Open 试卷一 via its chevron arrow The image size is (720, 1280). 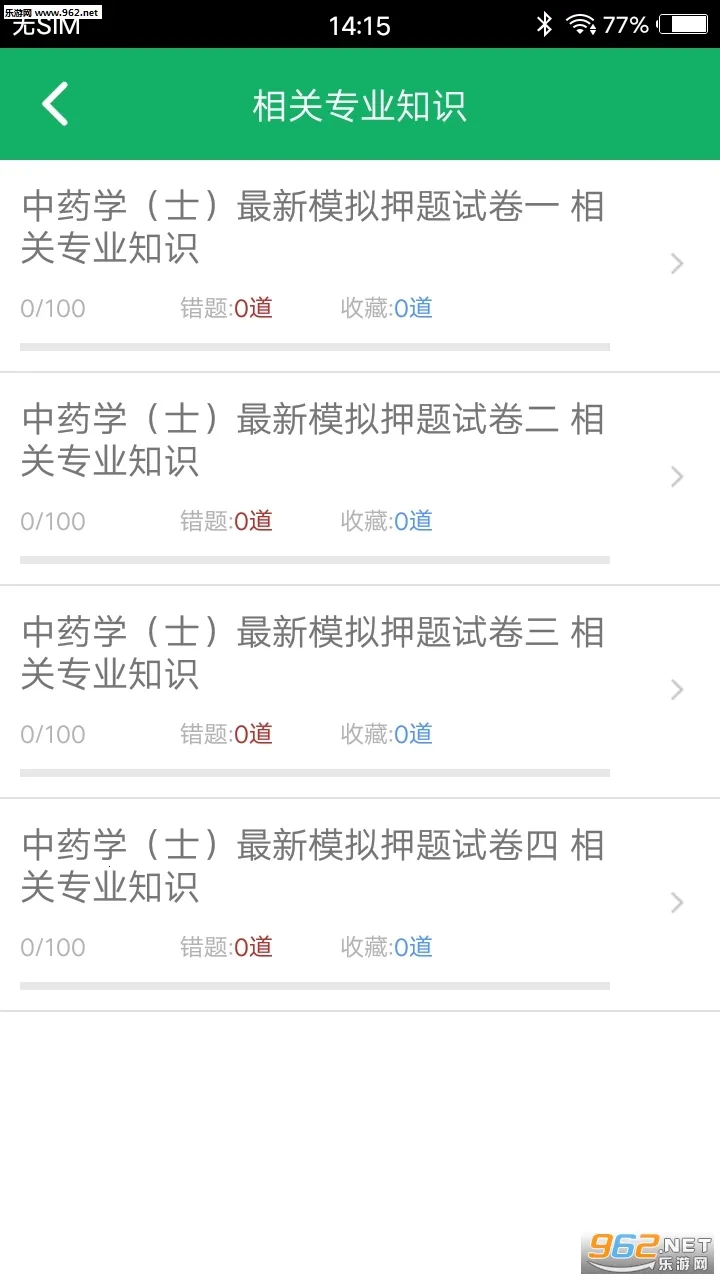point(677,263)
